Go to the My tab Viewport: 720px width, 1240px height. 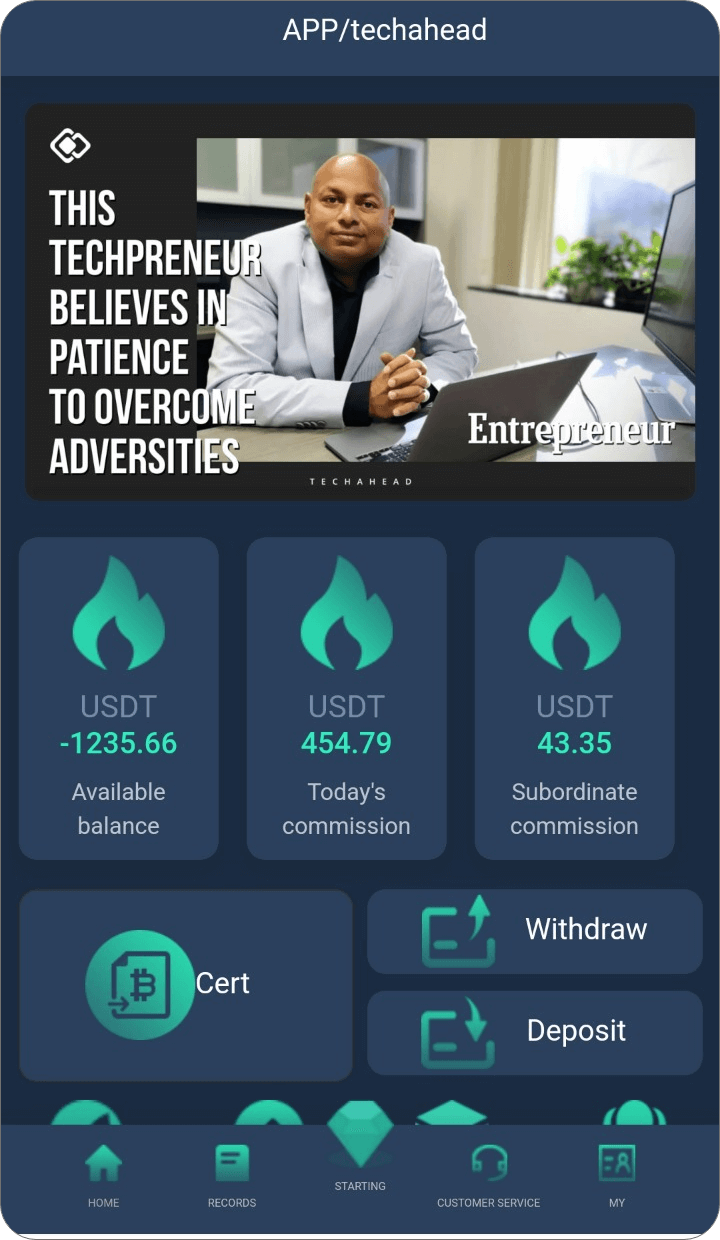(x=617, y=1175)
